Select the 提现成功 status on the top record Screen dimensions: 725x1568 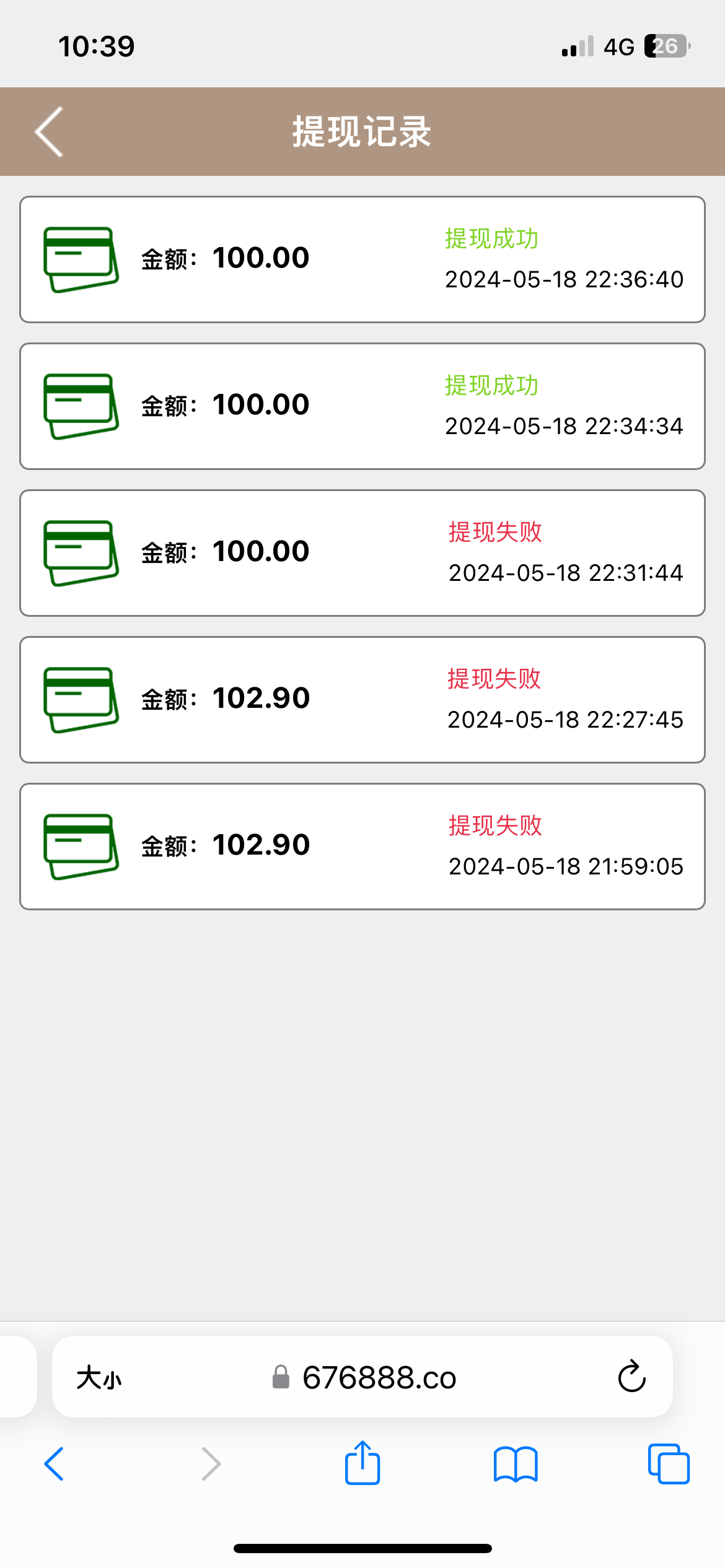pyautogui.click(x=492, y=240)
